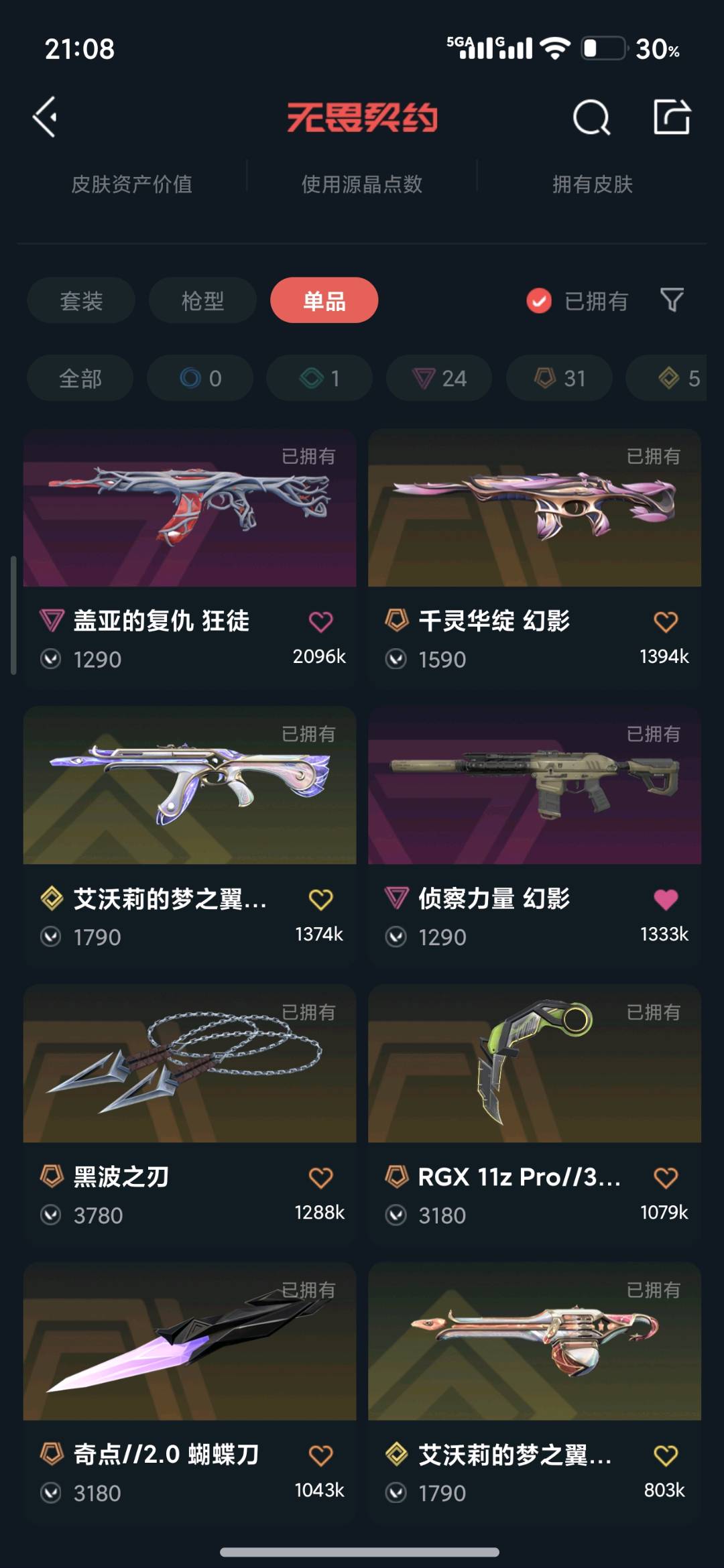
Task: Open the funnel filter icon
Action: [672, 300]
